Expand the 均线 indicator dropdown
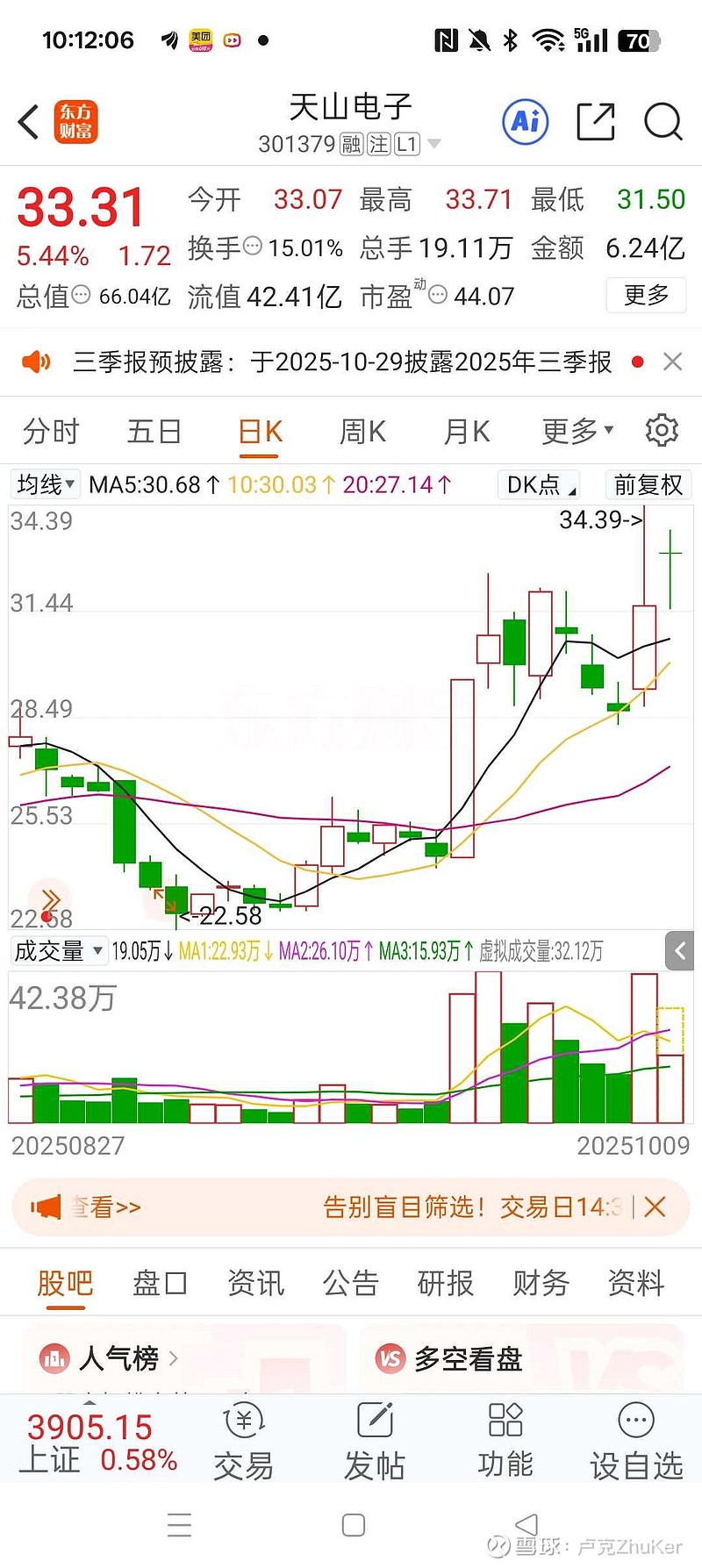The height and width of the screenshot is (1568, 702). [x=46, y=484]
